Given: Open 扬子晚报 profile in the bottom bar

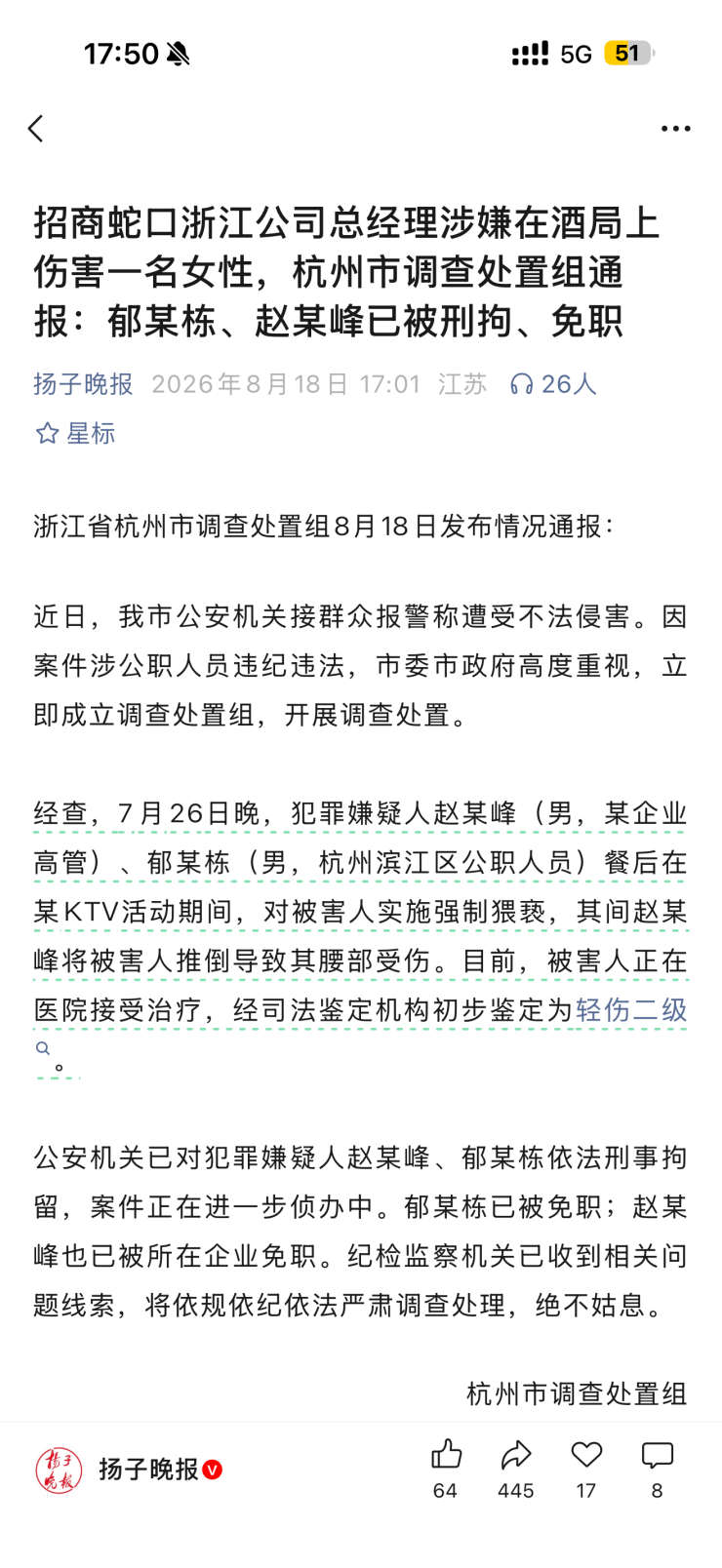Looking at the screenshot, I should [129, 1470].
